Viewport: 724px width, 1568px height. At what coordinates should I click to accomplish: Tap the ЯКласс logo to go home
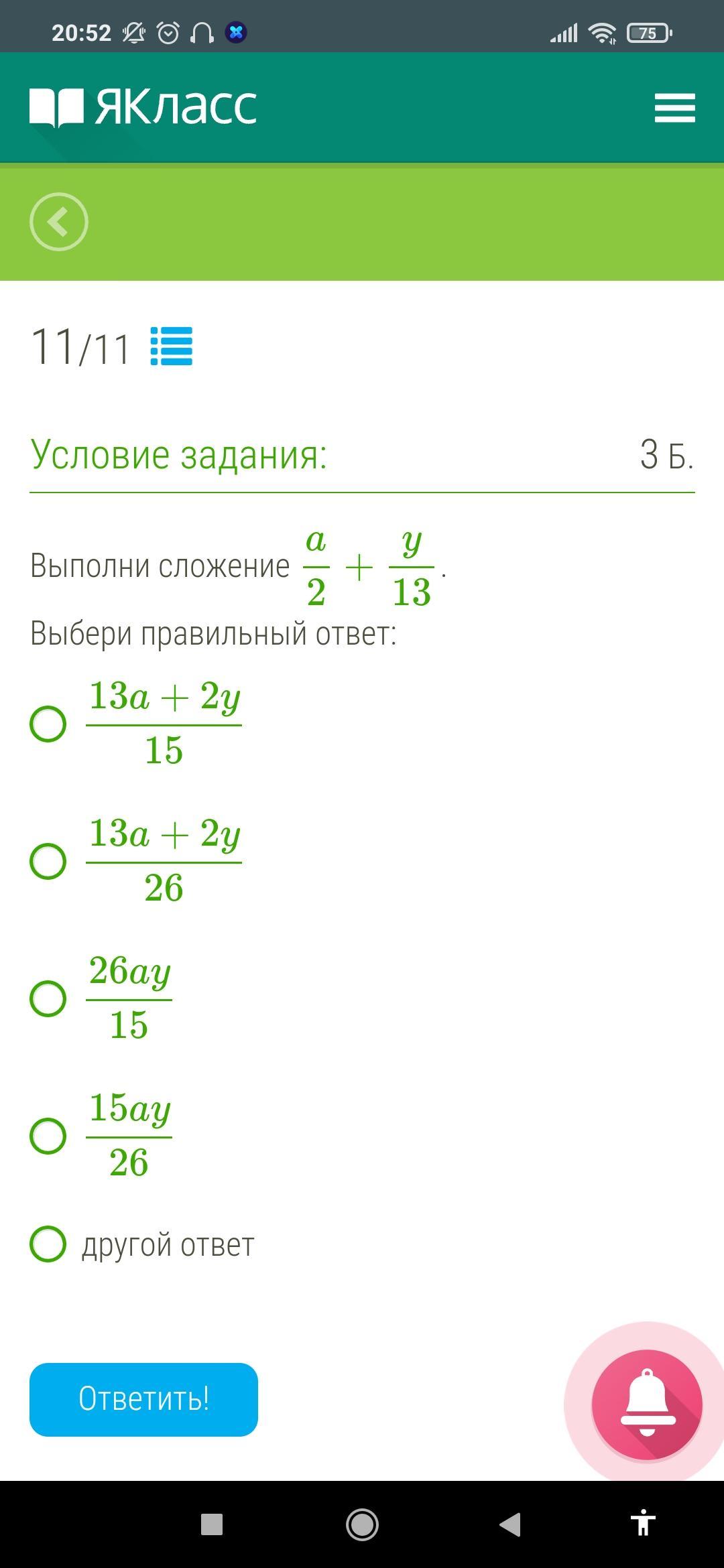pos(143,107)
